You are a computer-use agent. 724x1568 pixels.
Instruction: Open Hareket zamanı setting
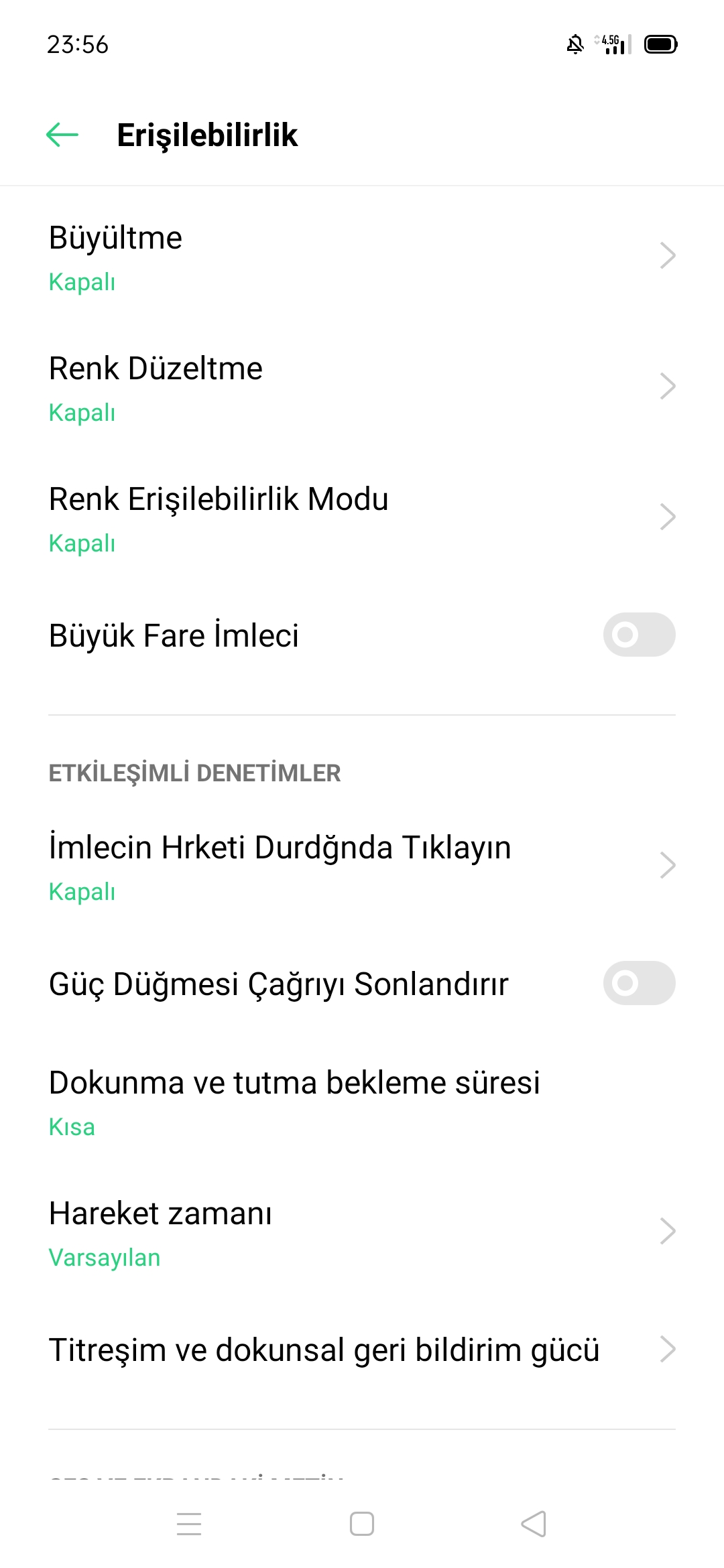point(362,1233)
